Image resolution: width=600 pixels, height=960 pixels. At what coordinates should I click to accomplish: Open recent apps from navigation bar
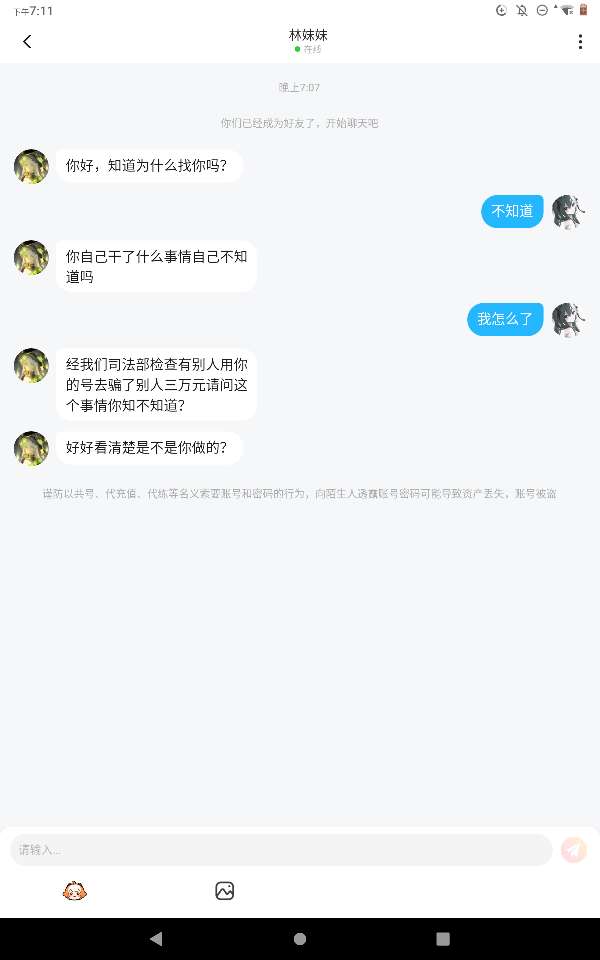point(443,939)
